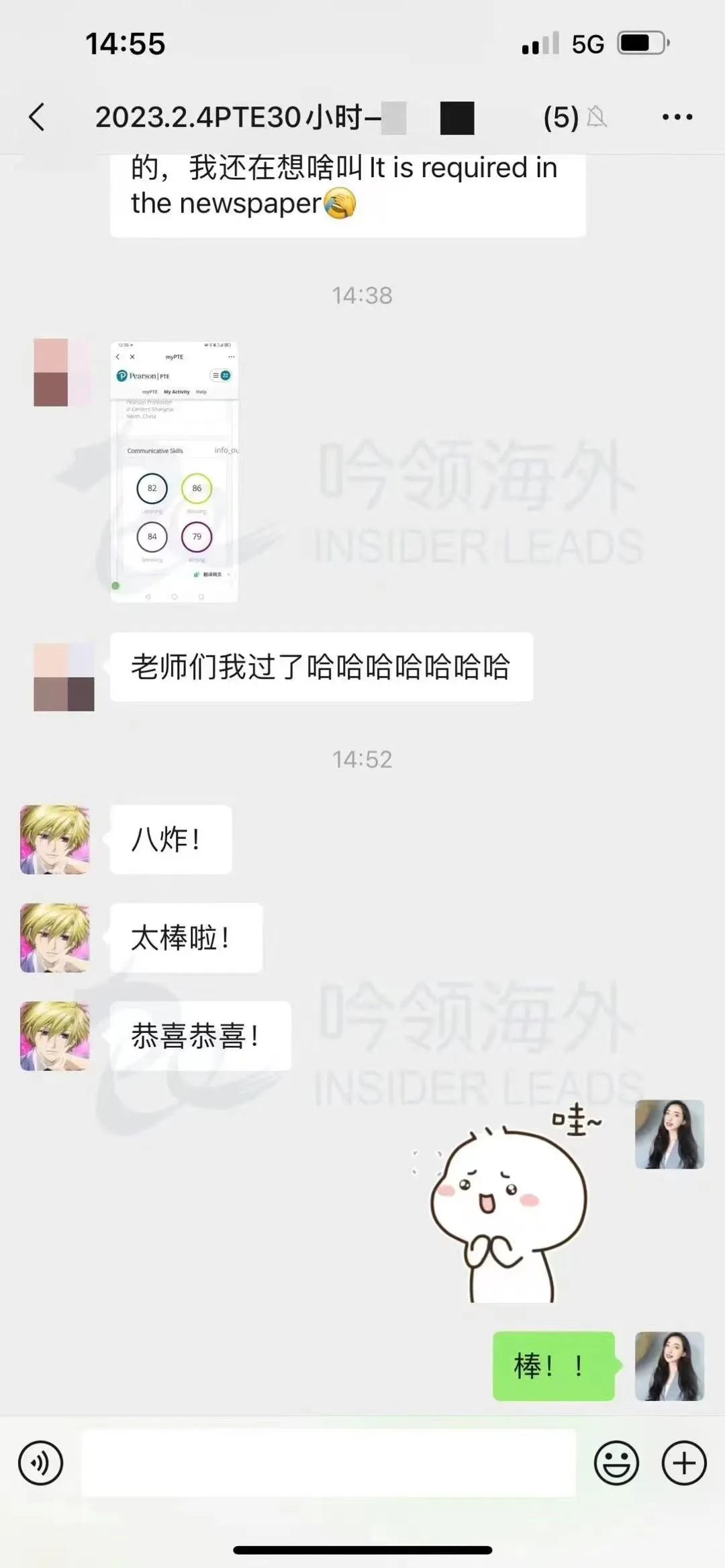This screenshot has height=1568, width=725.
Task: Open the plus attachments menu
Action: [x=684, y=1463]
